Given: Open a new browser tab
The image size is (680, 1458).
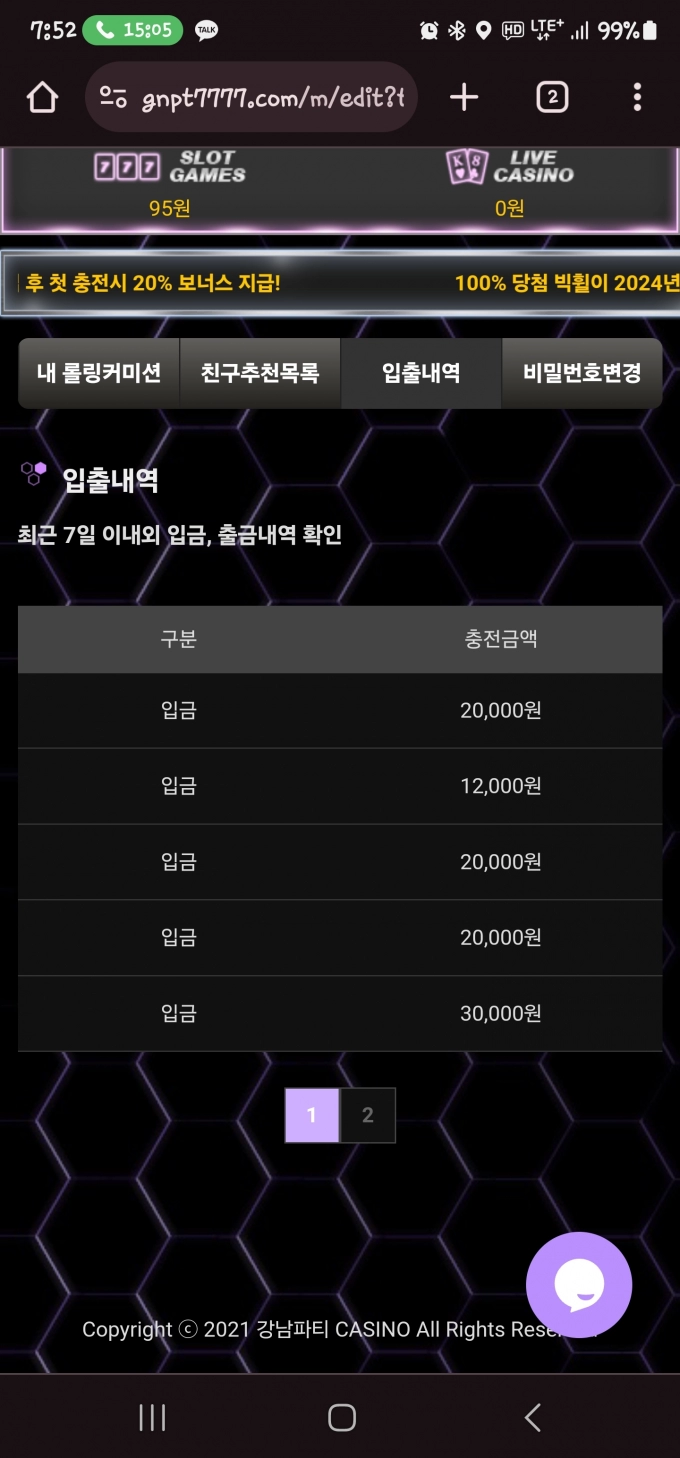Looking at the screenshot, I should (x=464, y=97).
